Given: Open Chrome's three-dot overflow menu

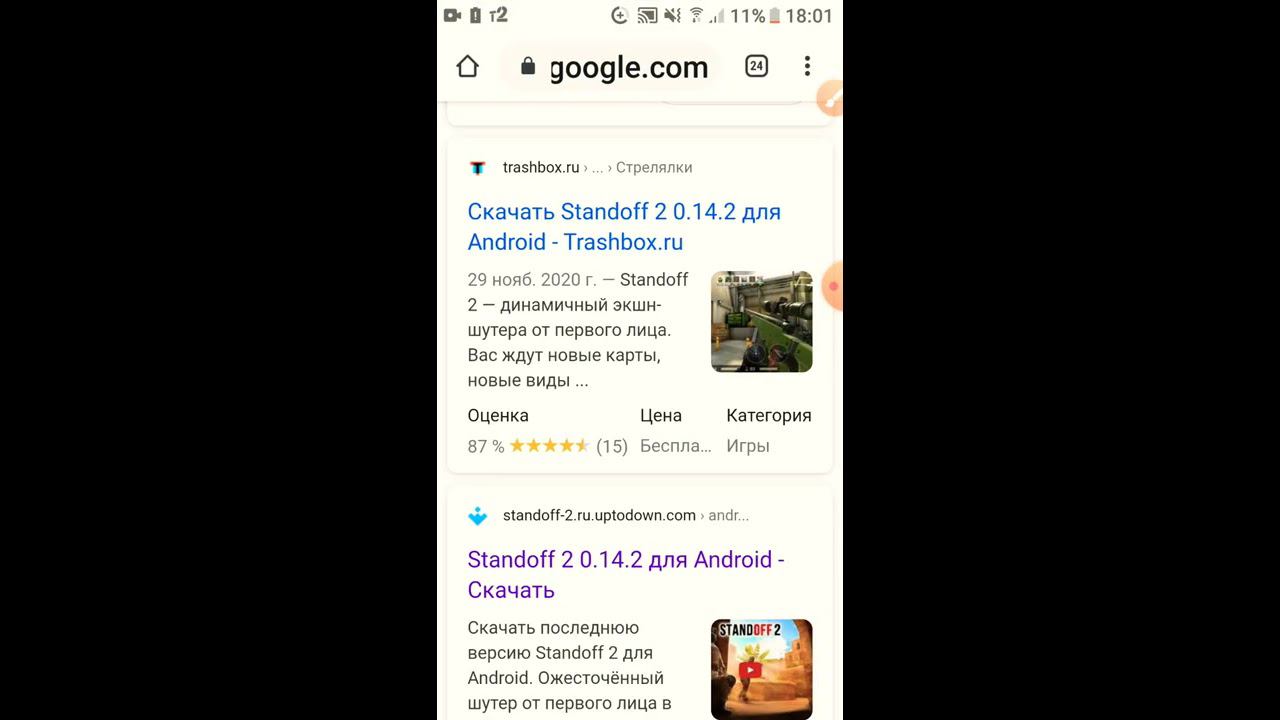Looking at the screenshot, I should coord(807,67).
